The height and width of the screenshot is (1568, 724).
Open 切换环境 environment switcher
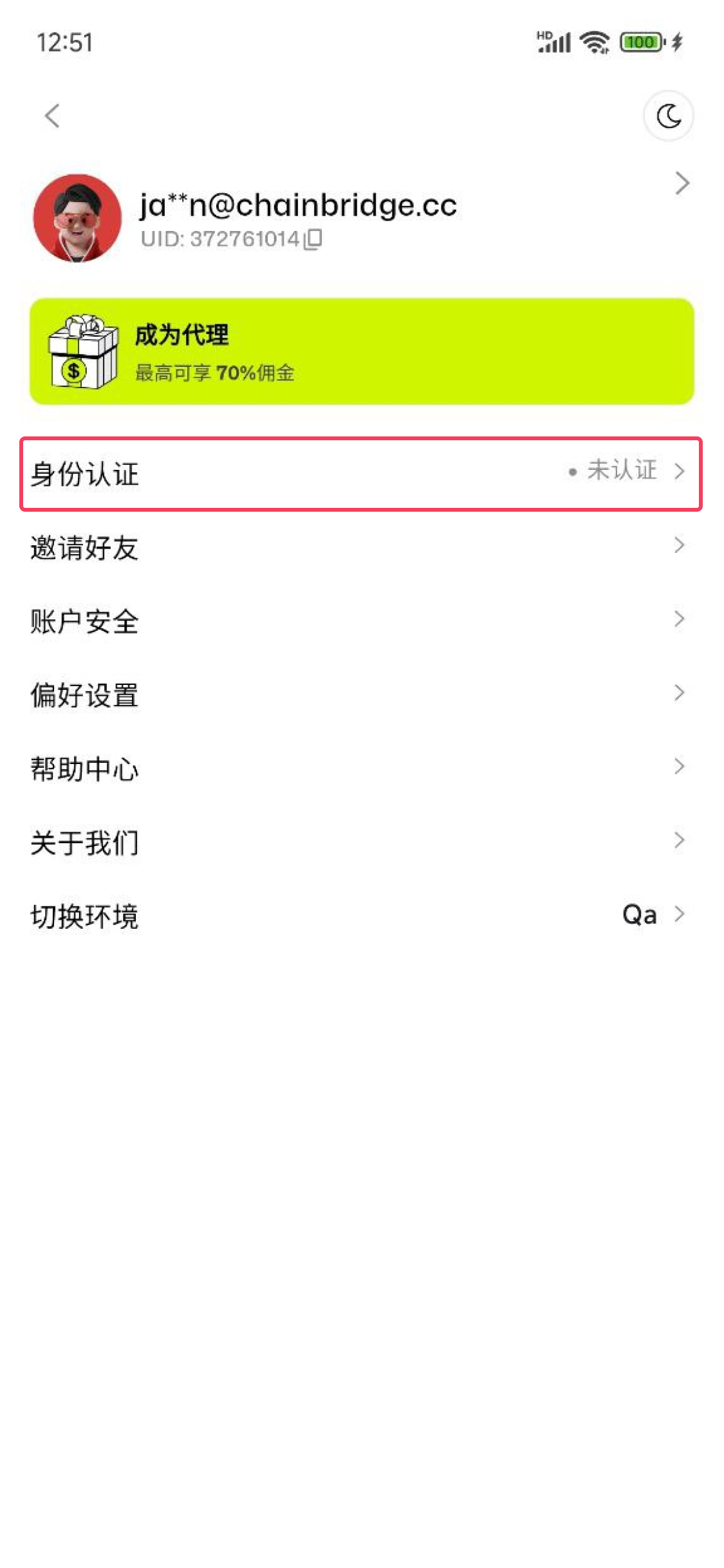point(360,915)
